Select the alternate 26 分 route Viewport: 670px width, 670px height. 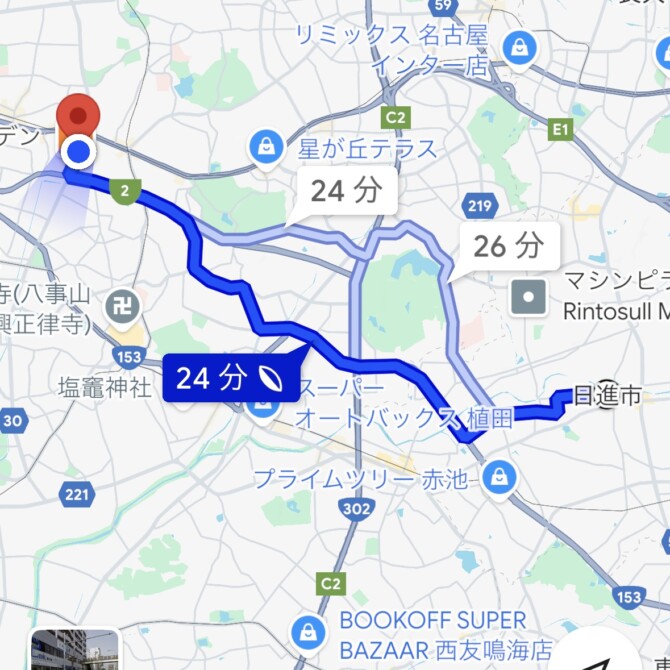pyautogui.click(x=508, y=245)
